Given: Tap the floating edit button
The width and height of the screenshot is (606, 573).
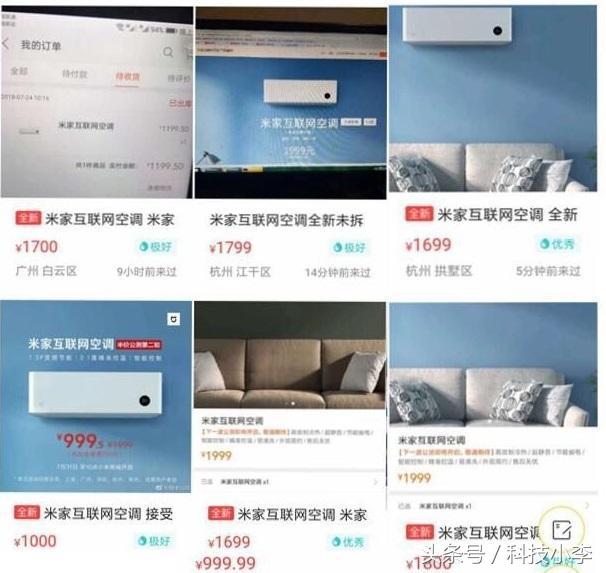Looking at the screenshot, I should tap(561, 530).
